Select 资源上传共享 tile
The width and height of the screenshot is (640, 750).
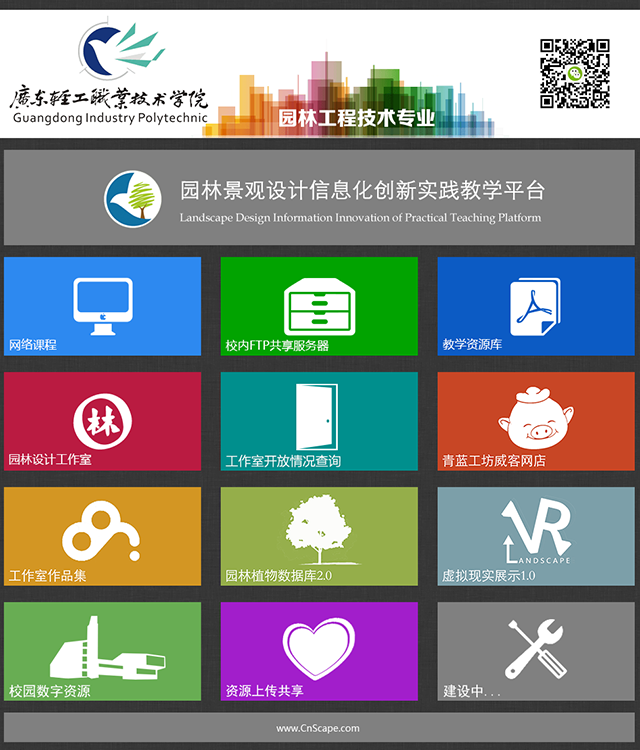318,651
